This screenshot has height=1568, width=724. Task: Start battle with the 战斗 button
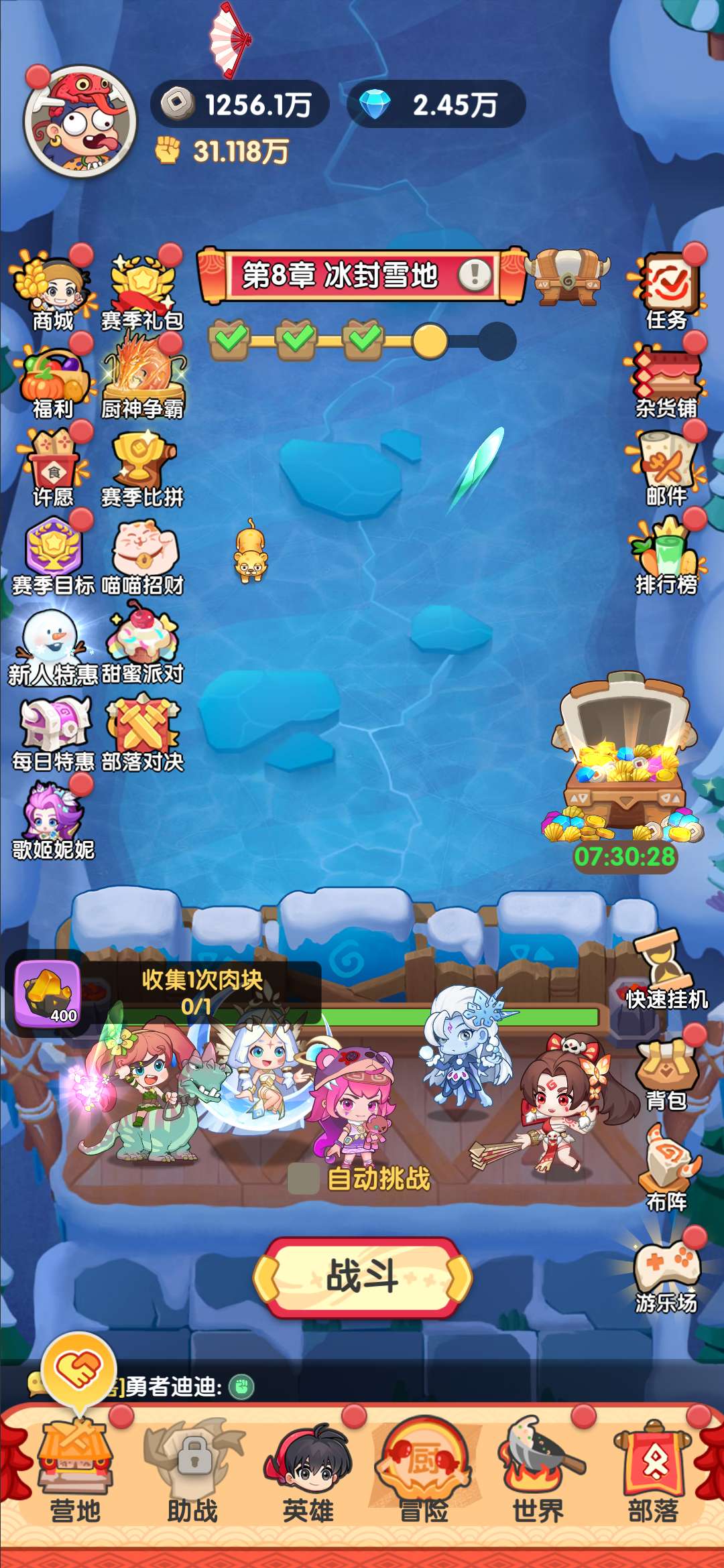(x=363, y=1276)
